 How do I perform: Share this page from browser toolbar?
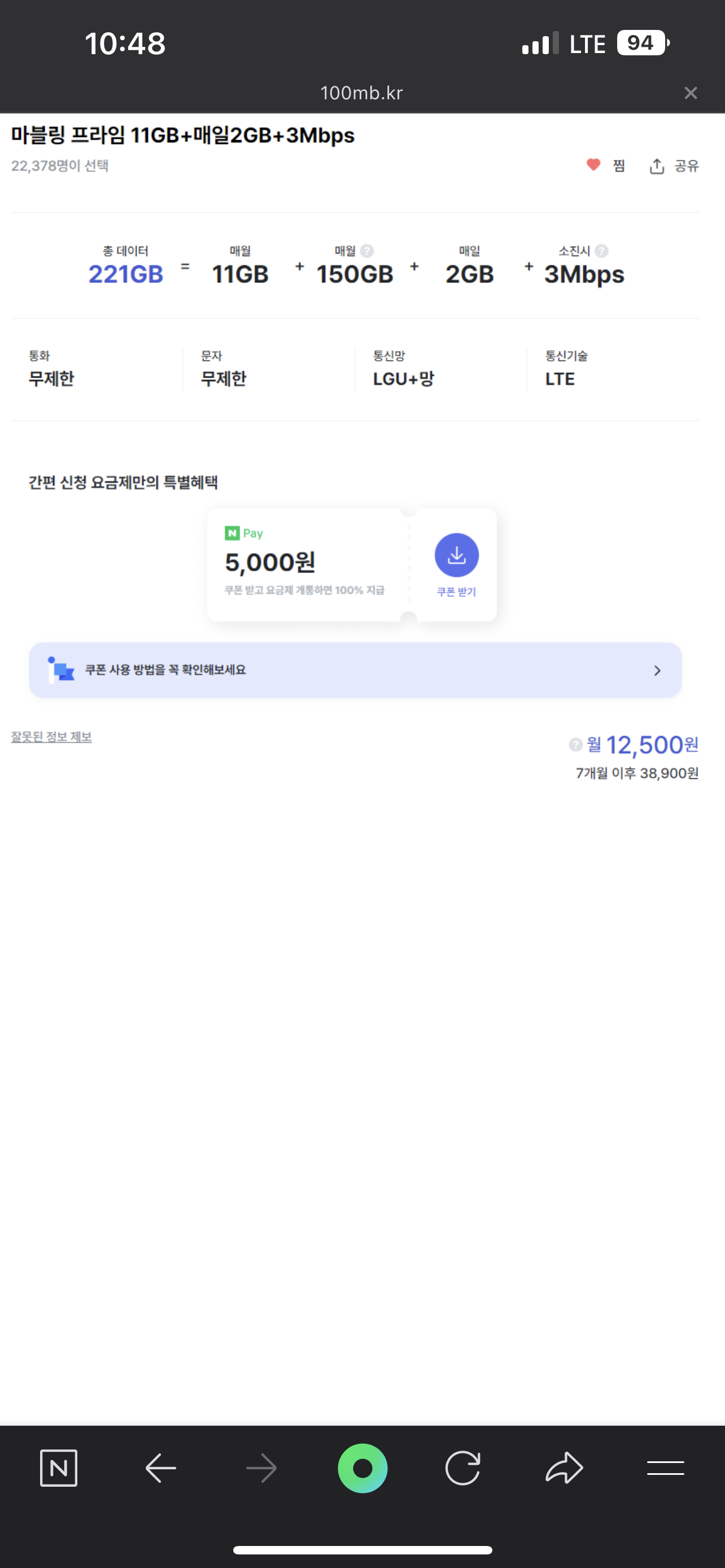[x=564, y=1468]
